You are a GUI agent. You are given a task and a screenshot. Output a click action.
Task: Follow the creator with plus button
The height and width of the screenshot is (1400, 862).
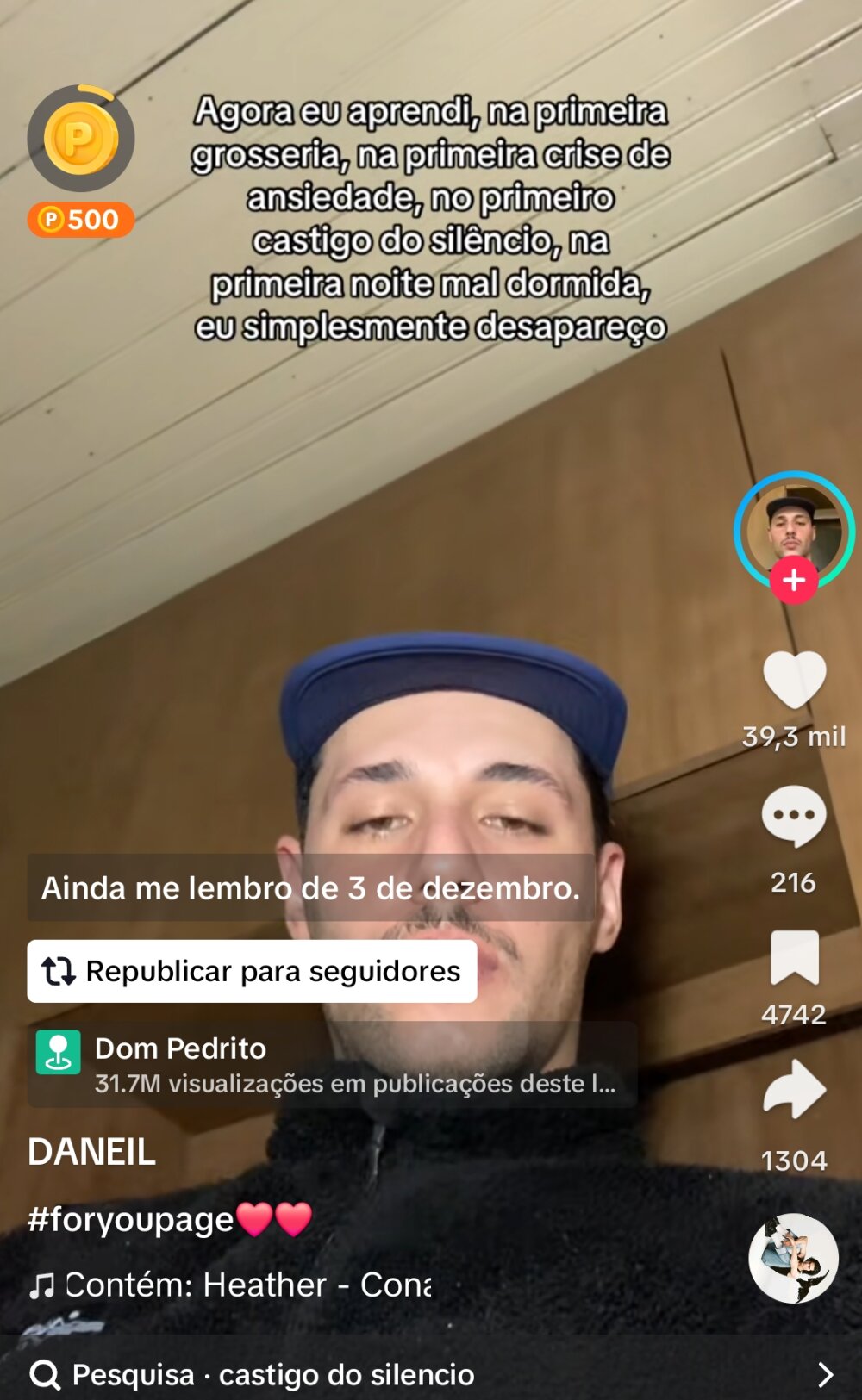794,581
